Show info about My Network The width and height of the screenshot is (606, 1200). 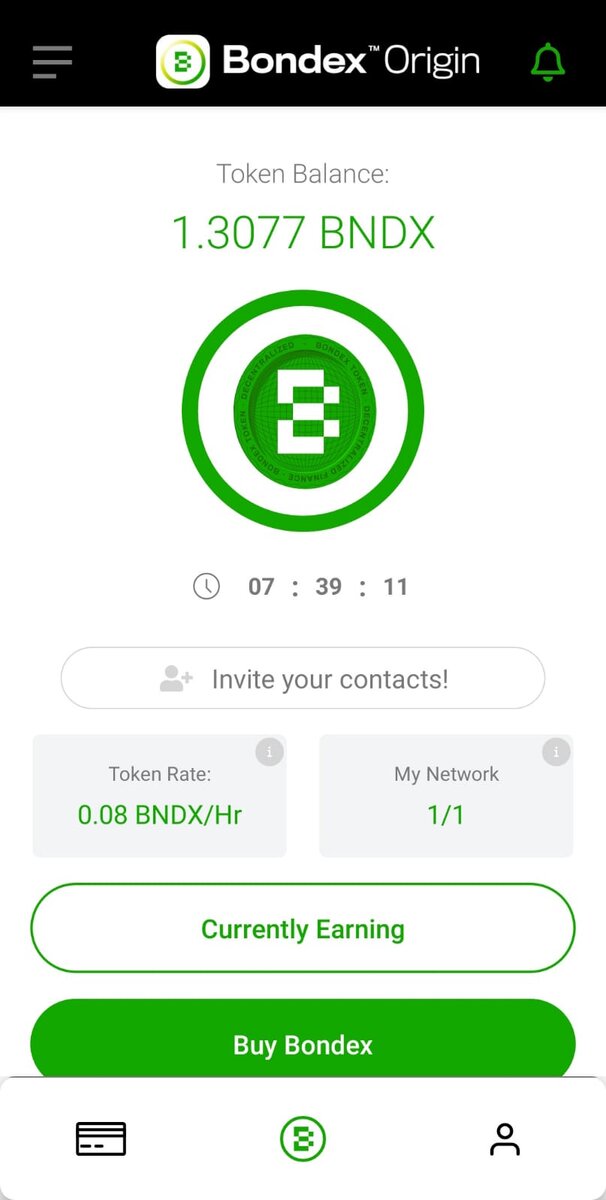pyautogui.click(x=556, y=752)
